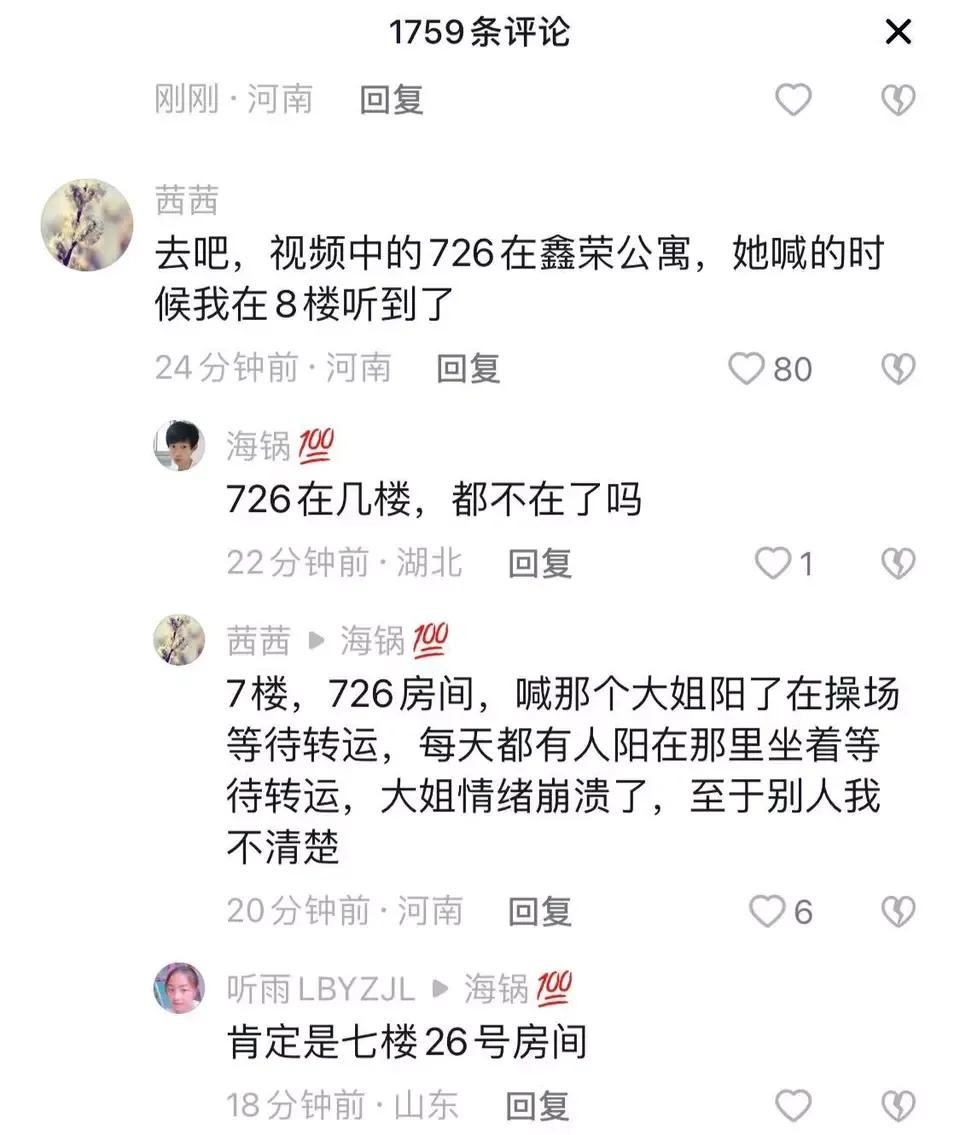Open 海锅's profile avatar
The image size is (960, 1135).
click(179, 446)
